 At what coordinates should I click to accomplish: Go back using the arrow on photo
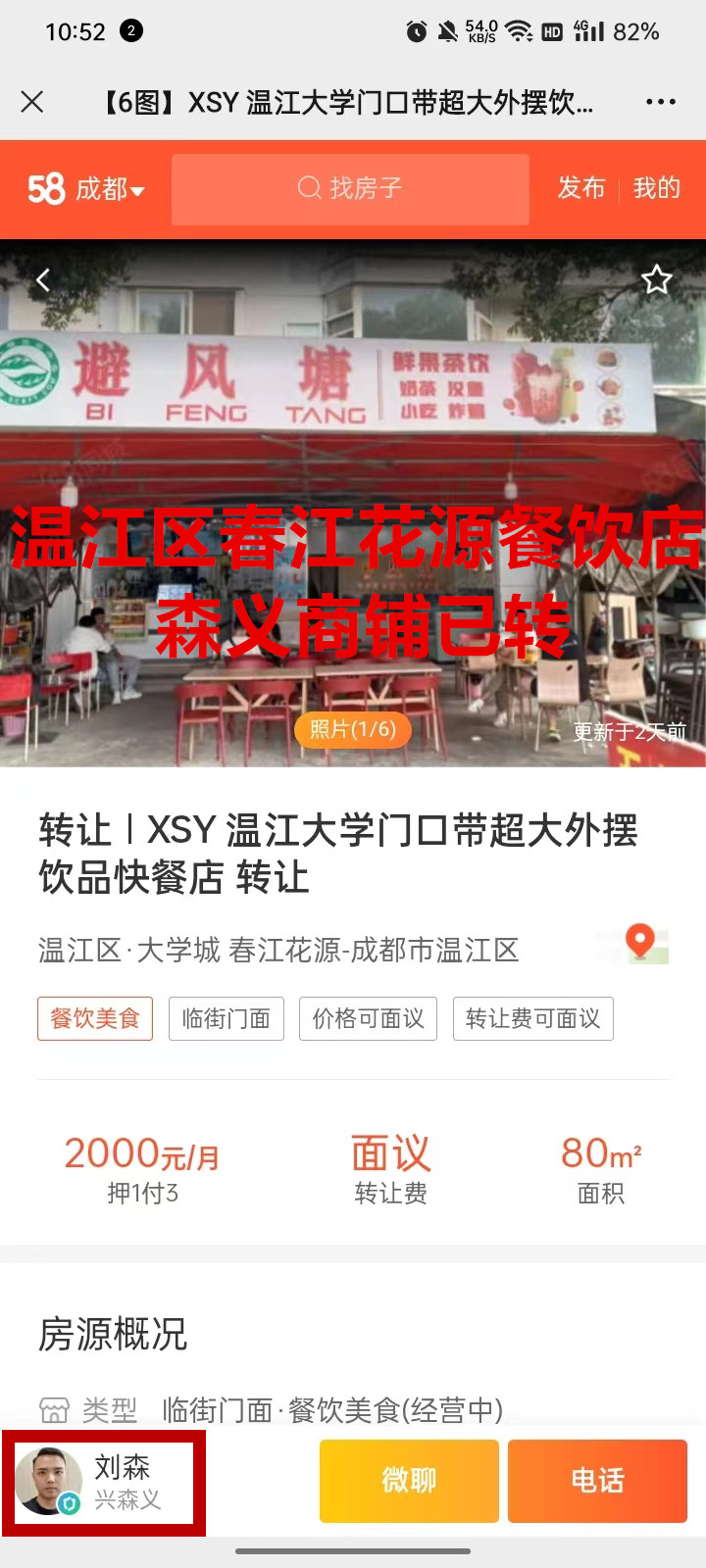click(43, 281)
